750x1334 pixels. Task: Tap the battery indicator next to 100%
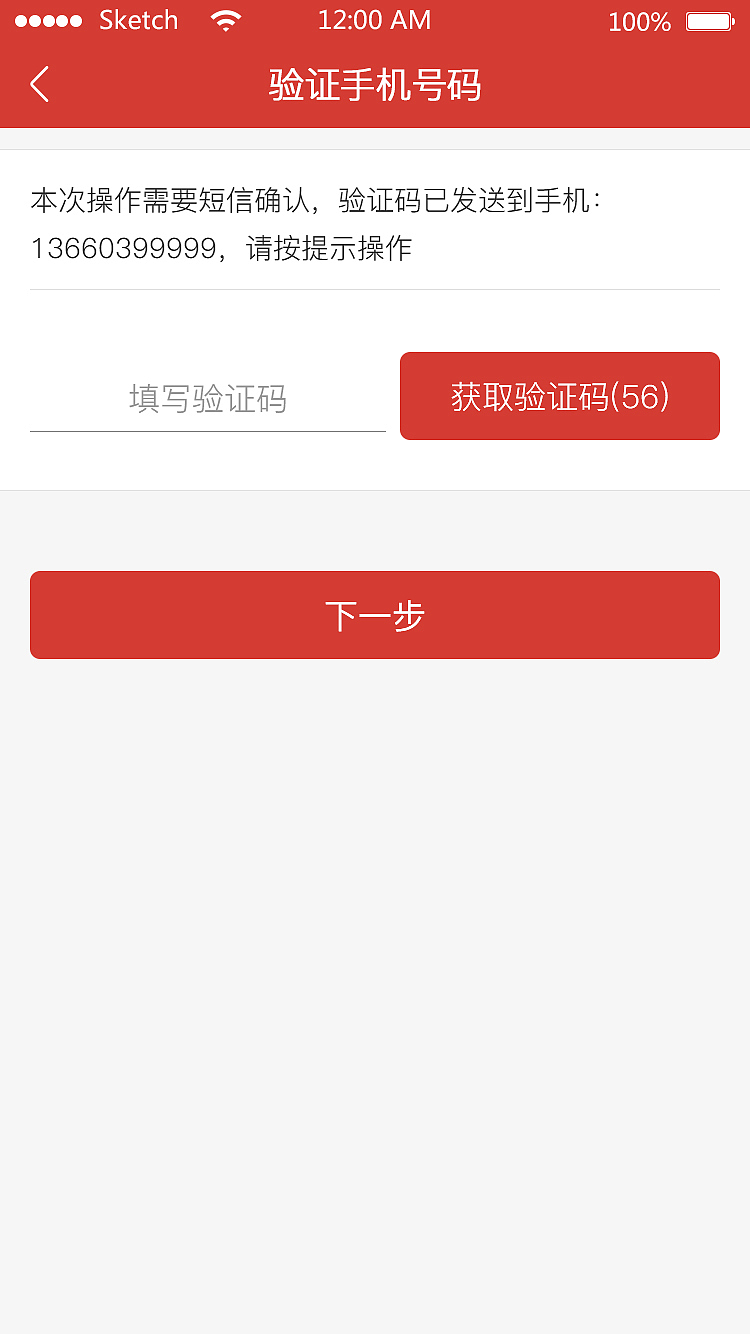point(712,21)
